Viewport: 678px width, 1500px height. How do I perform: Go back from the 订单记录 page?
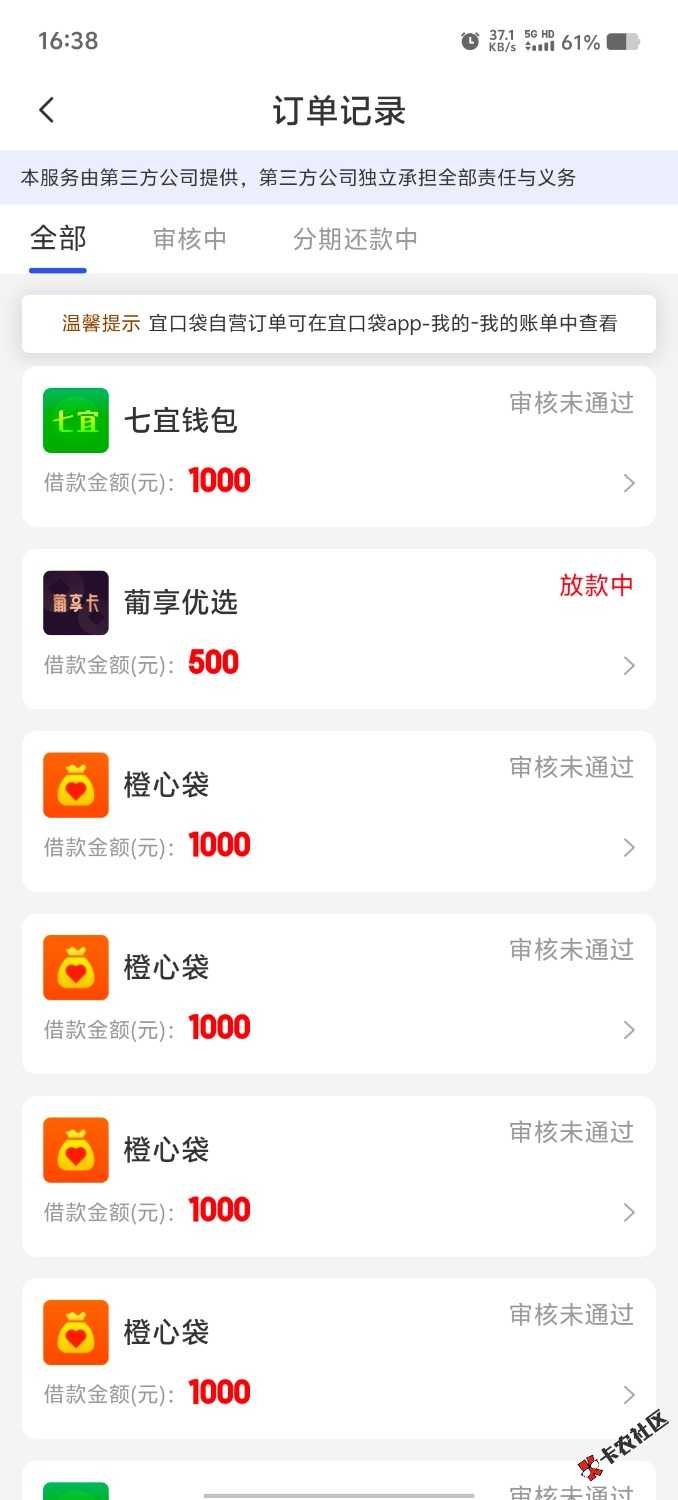pyautogui.click(x=46, y=110)
